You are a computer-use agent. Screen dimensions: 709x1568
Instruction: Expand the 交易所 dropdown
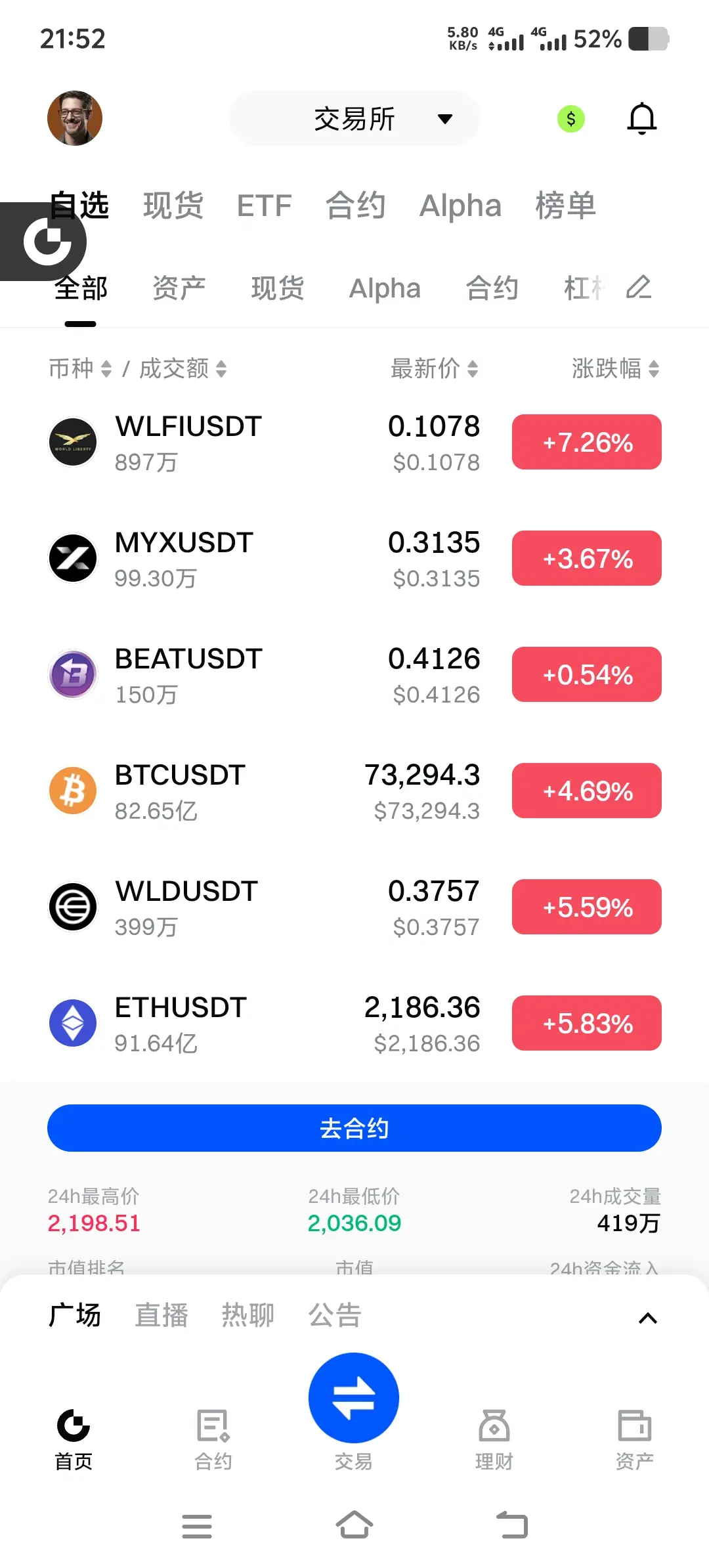[354, 119]
